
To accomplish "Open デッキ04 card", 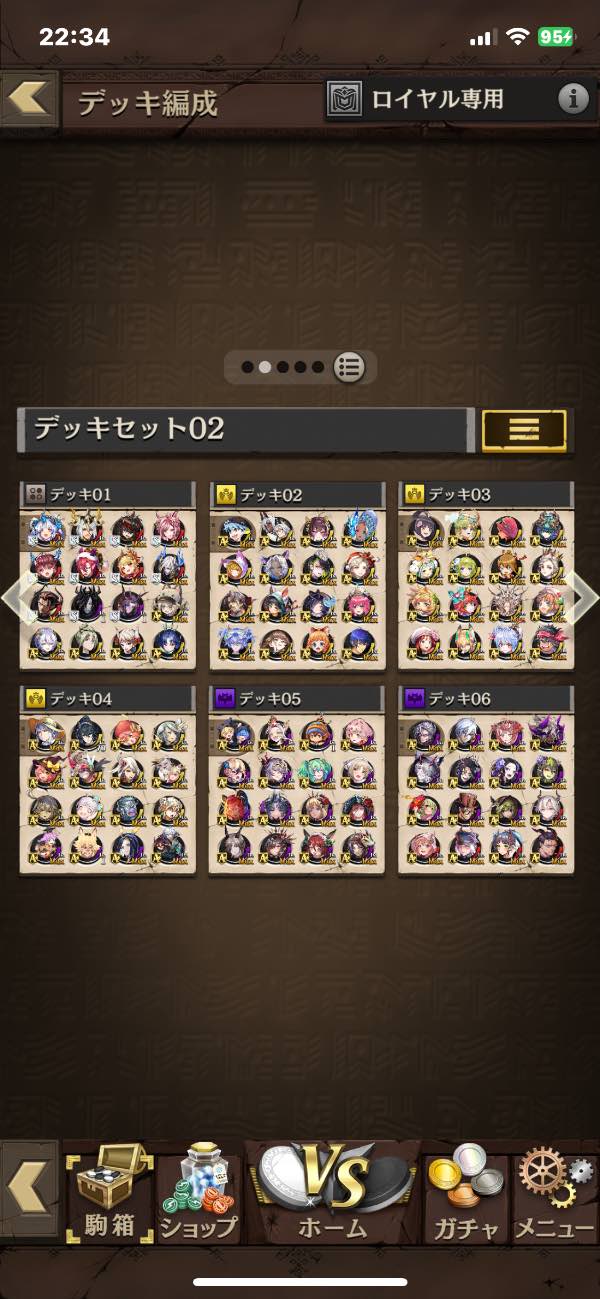I will click(x=108, y=780).
